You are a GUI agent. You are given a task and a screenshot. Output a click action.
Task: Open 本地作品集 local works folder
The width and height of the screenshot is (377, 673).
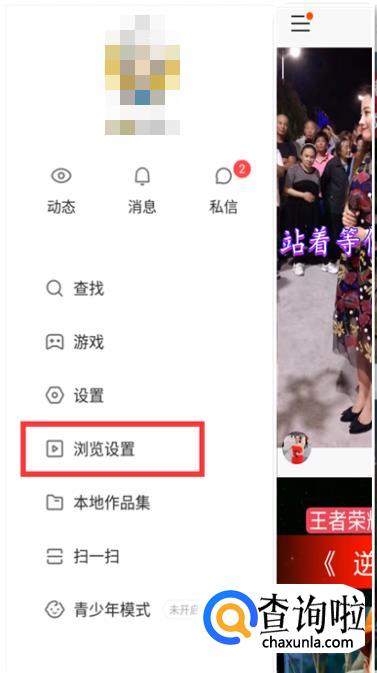point(98,503)
